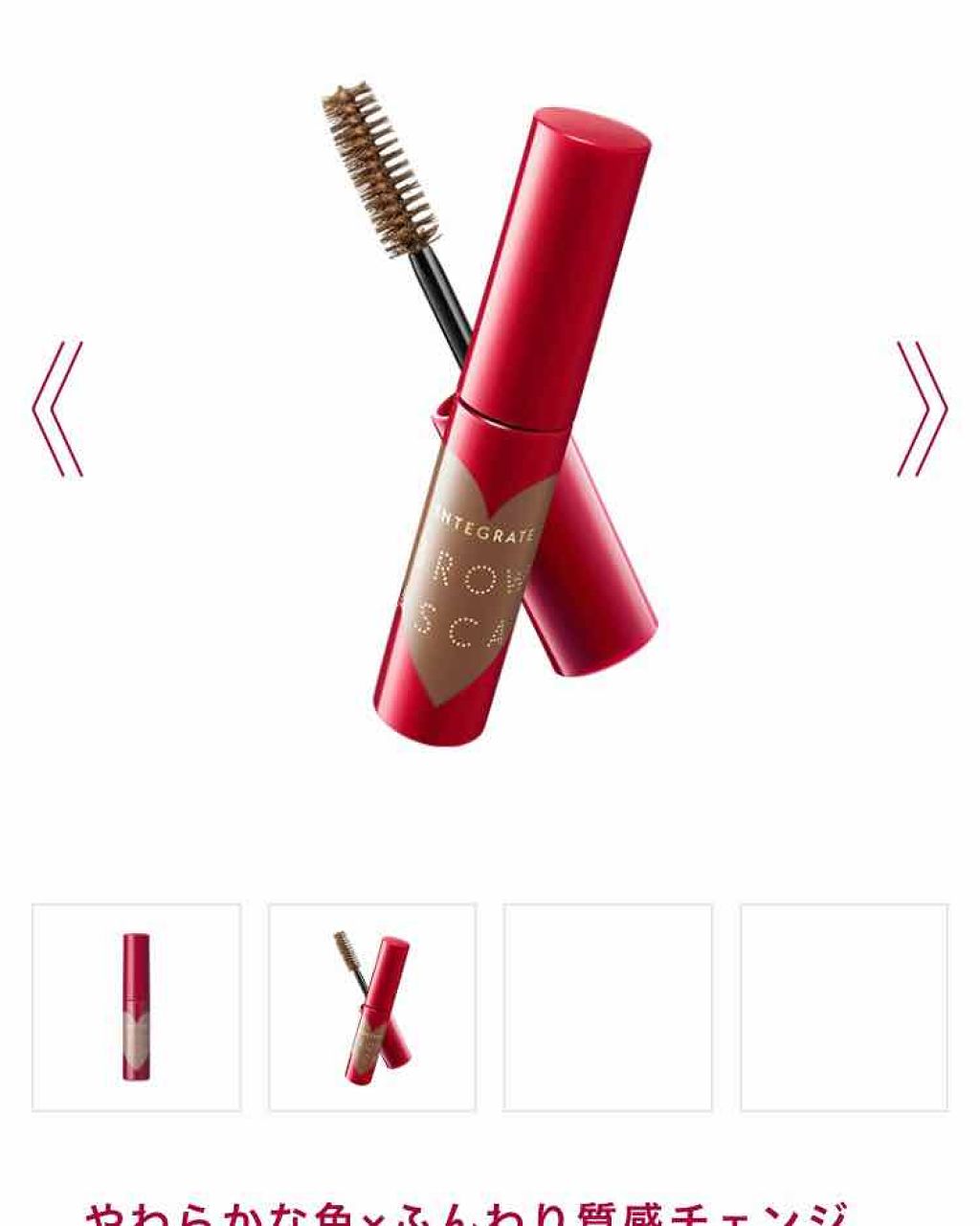Select the closed mascara tube thumbnail
This screenshot has height=1226, width=980.
pyautogui.click(x=136, y=1008)
